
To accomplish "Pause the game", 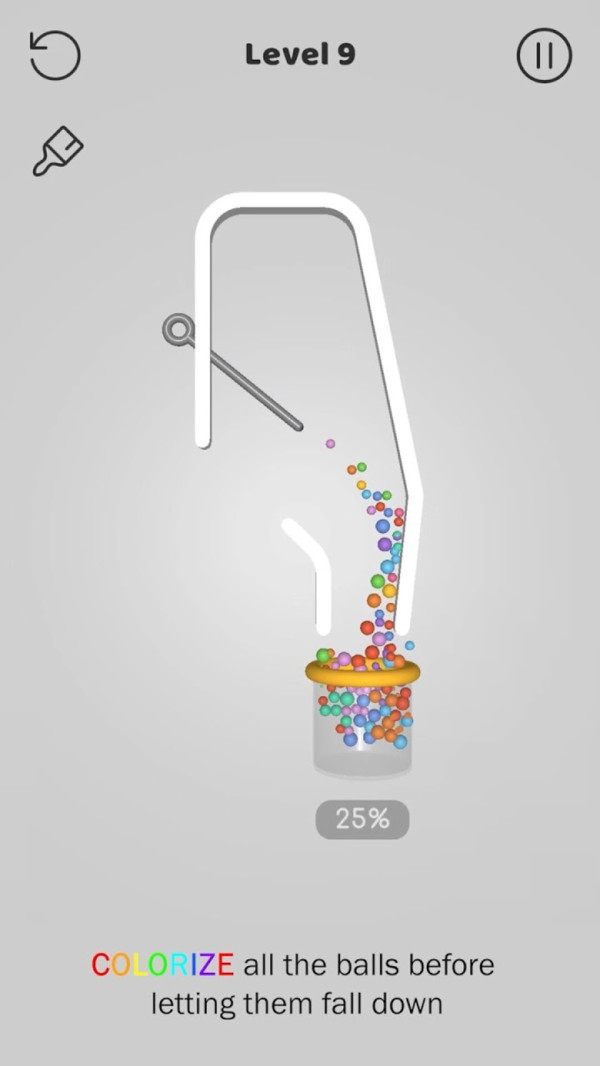I will pos(543,55).
